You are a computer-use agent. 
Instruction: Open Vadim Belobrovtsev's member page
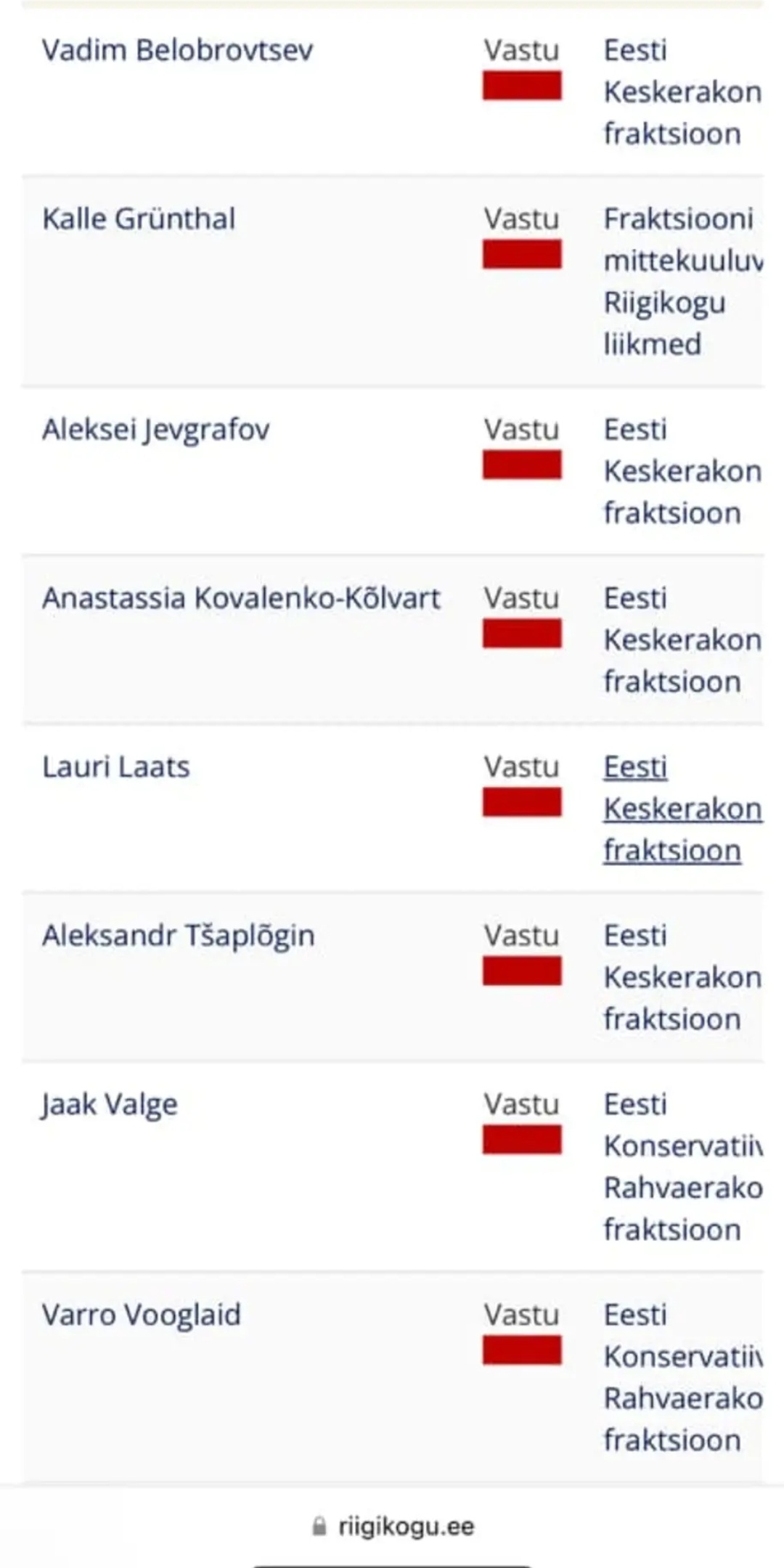pyautogui.click(x=177, y=51)
